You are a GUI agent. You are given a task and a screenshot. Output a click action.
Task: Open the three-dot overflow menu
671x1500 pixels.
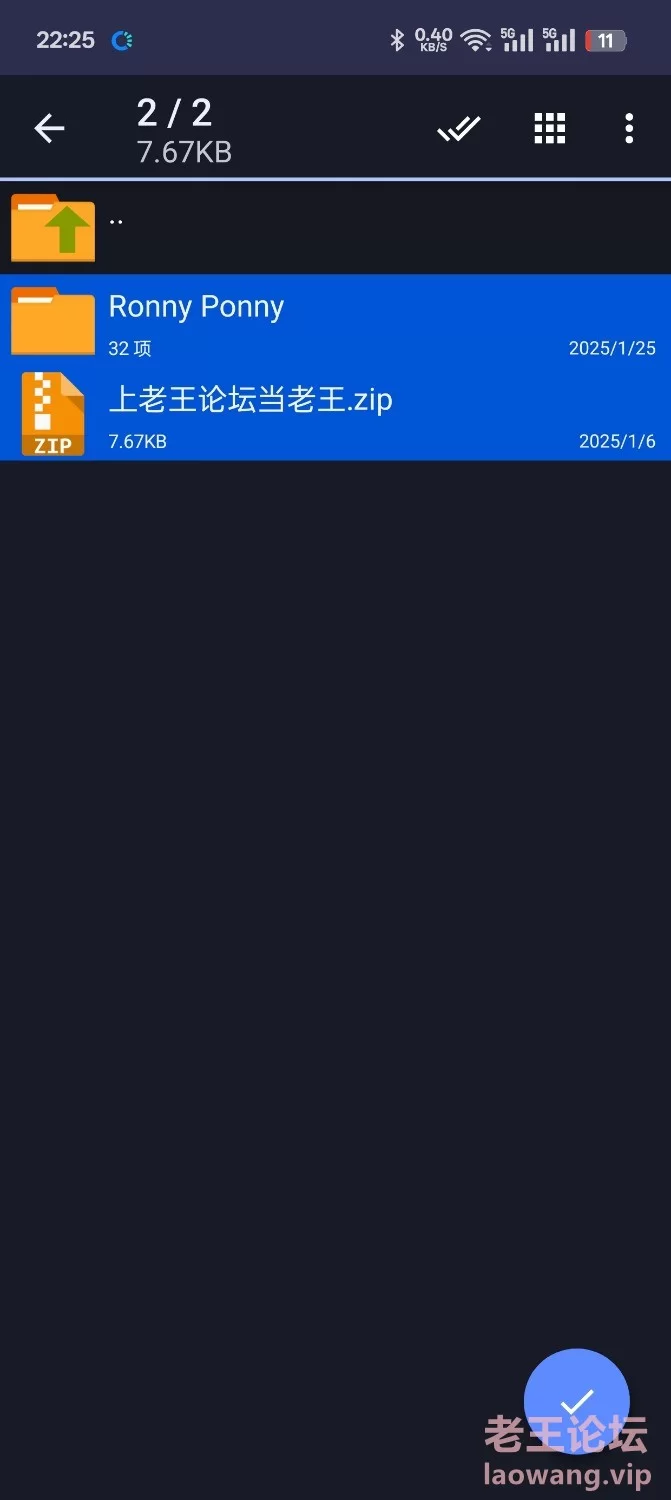(x=628, y=128)
